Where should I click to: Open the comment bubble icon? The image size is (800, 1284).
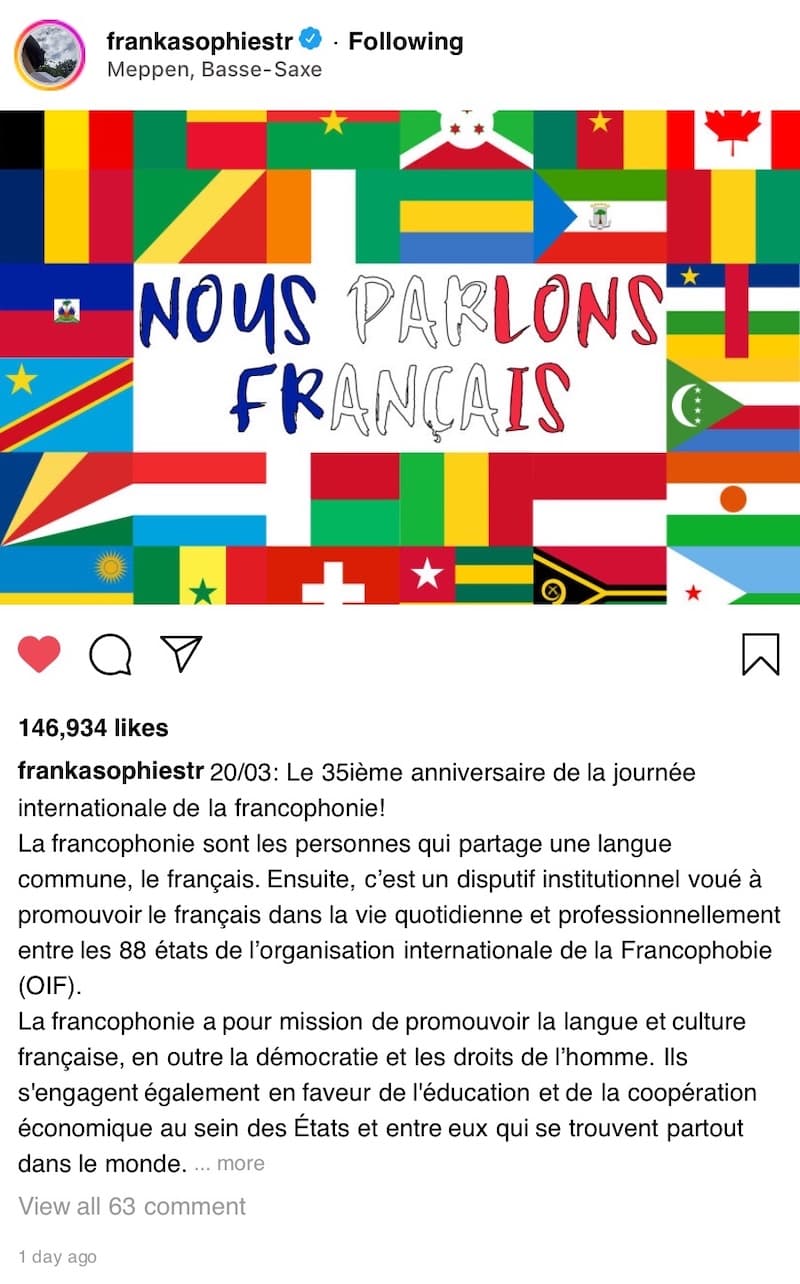[x=110, y=654]
